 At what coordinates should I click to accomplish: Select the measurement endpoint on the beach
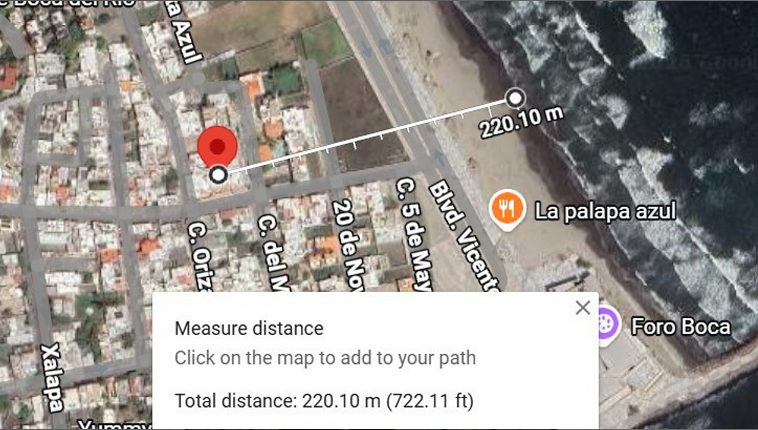pos(514,98)
